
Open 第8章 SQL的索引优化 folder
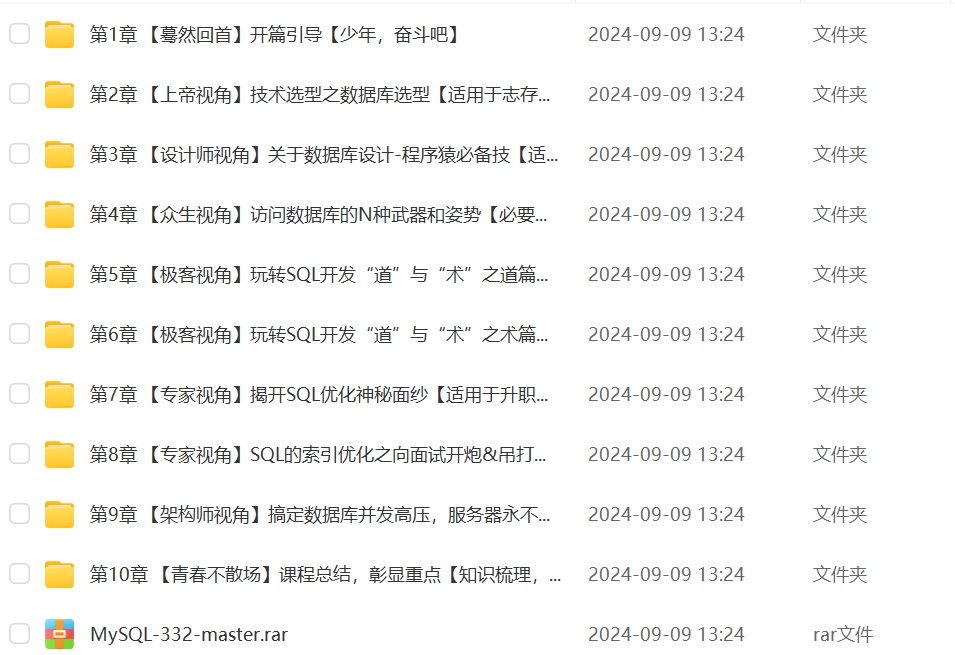(318, 455)
